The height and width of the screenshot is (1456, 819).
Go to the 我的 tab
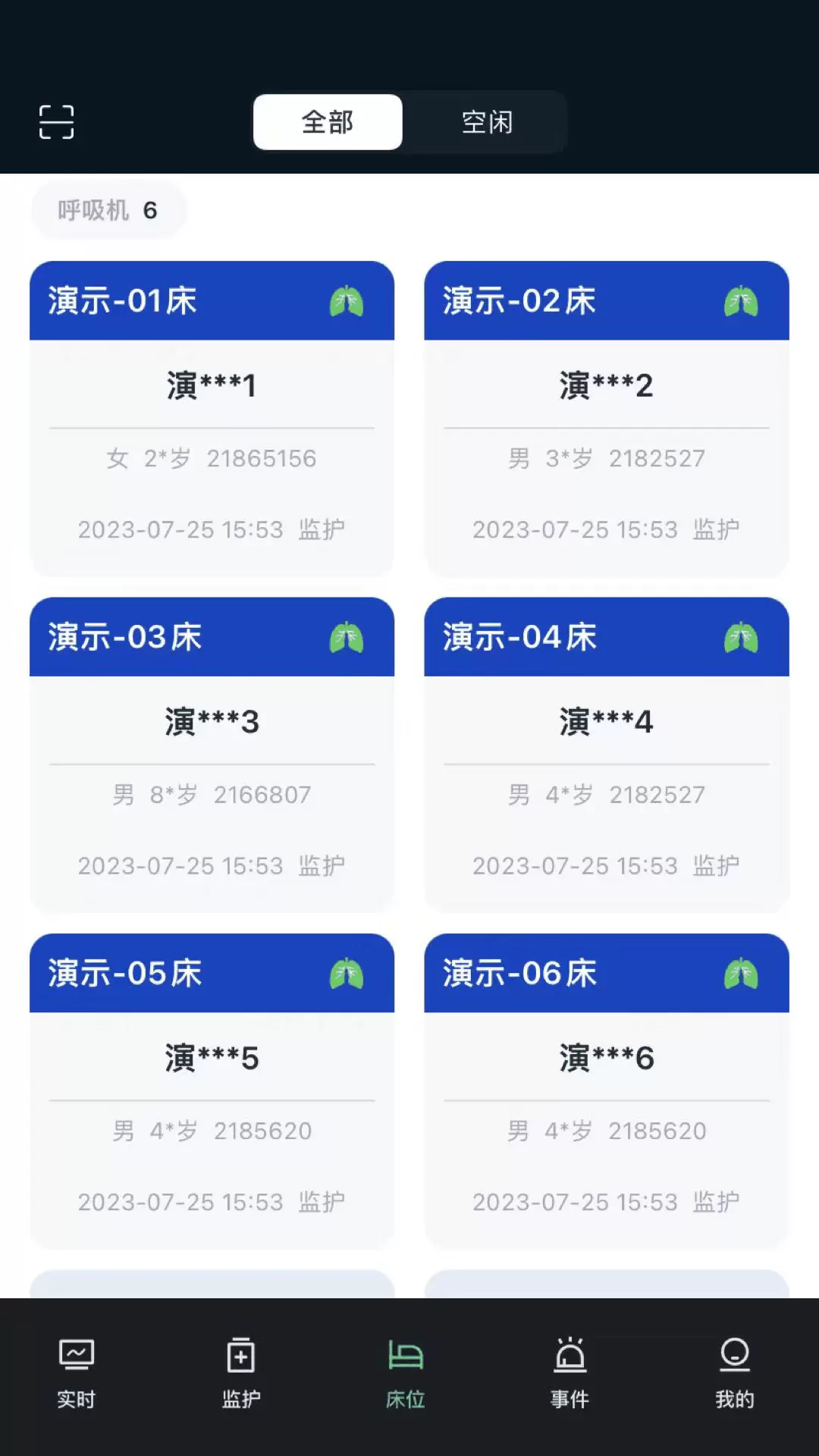[735, 1373]
